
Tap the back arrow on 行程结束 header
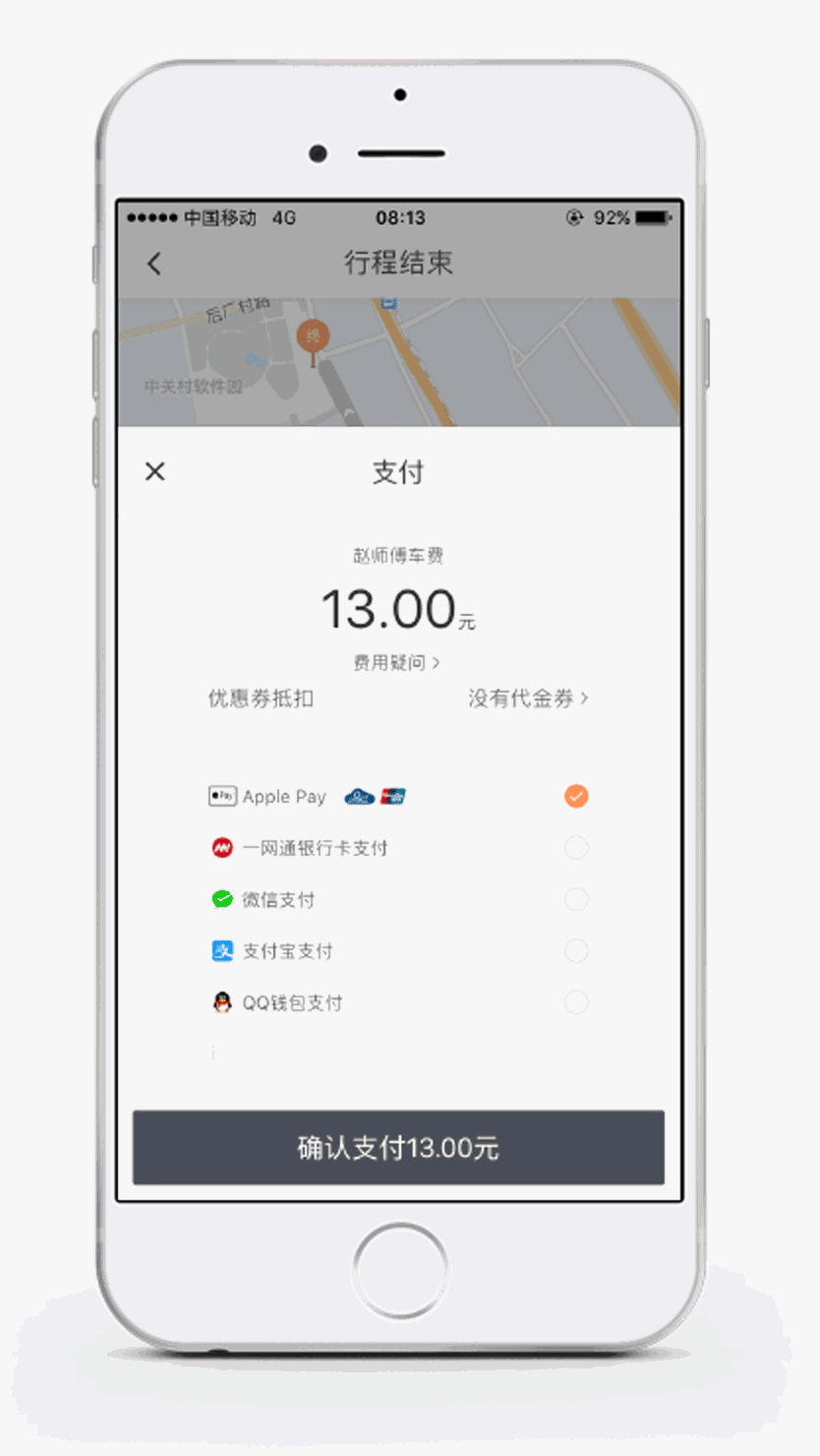(x=154, y=264)
